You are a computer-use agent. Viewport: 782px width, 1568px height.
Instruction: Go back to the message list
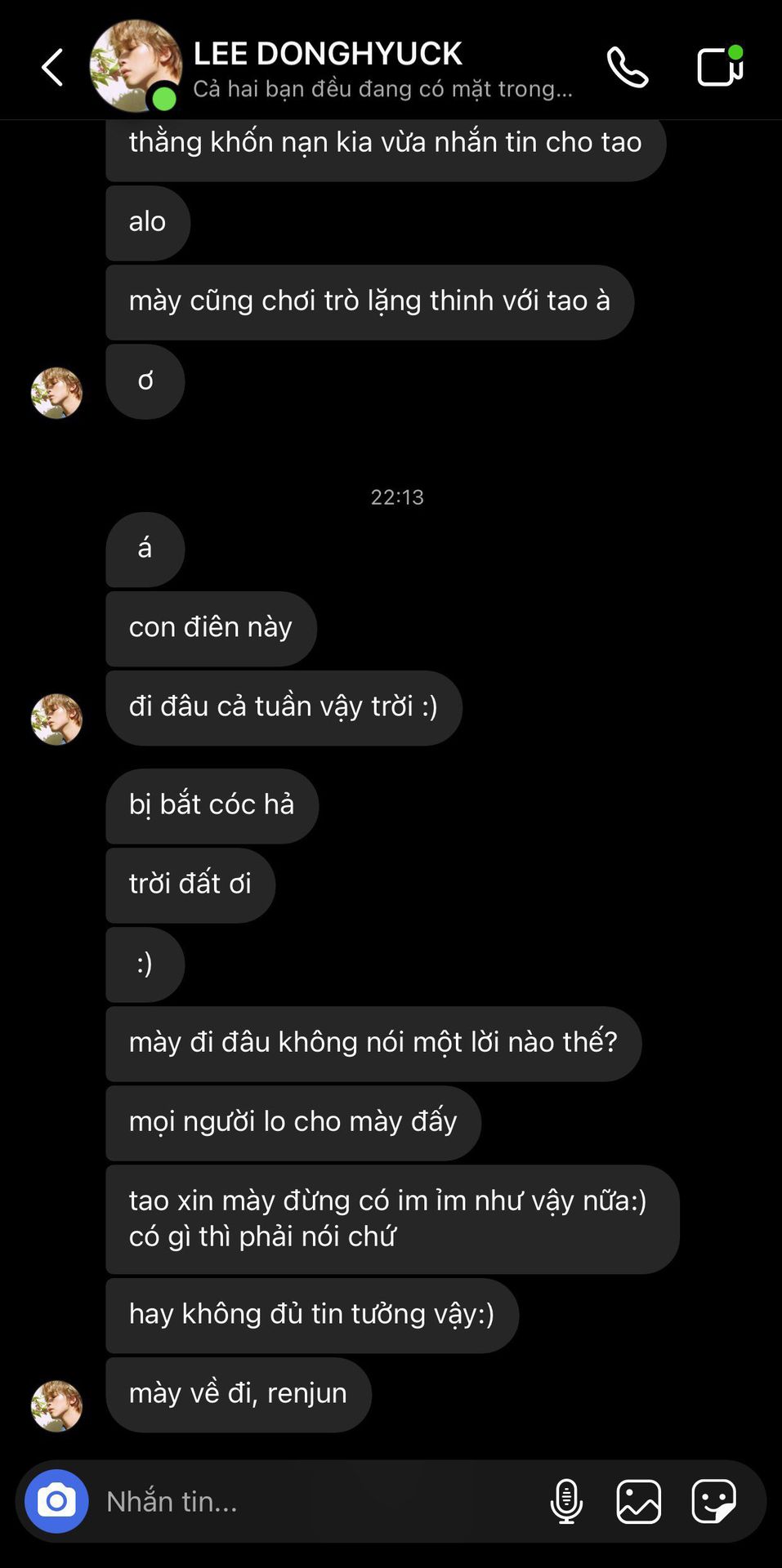pos(52,67)
